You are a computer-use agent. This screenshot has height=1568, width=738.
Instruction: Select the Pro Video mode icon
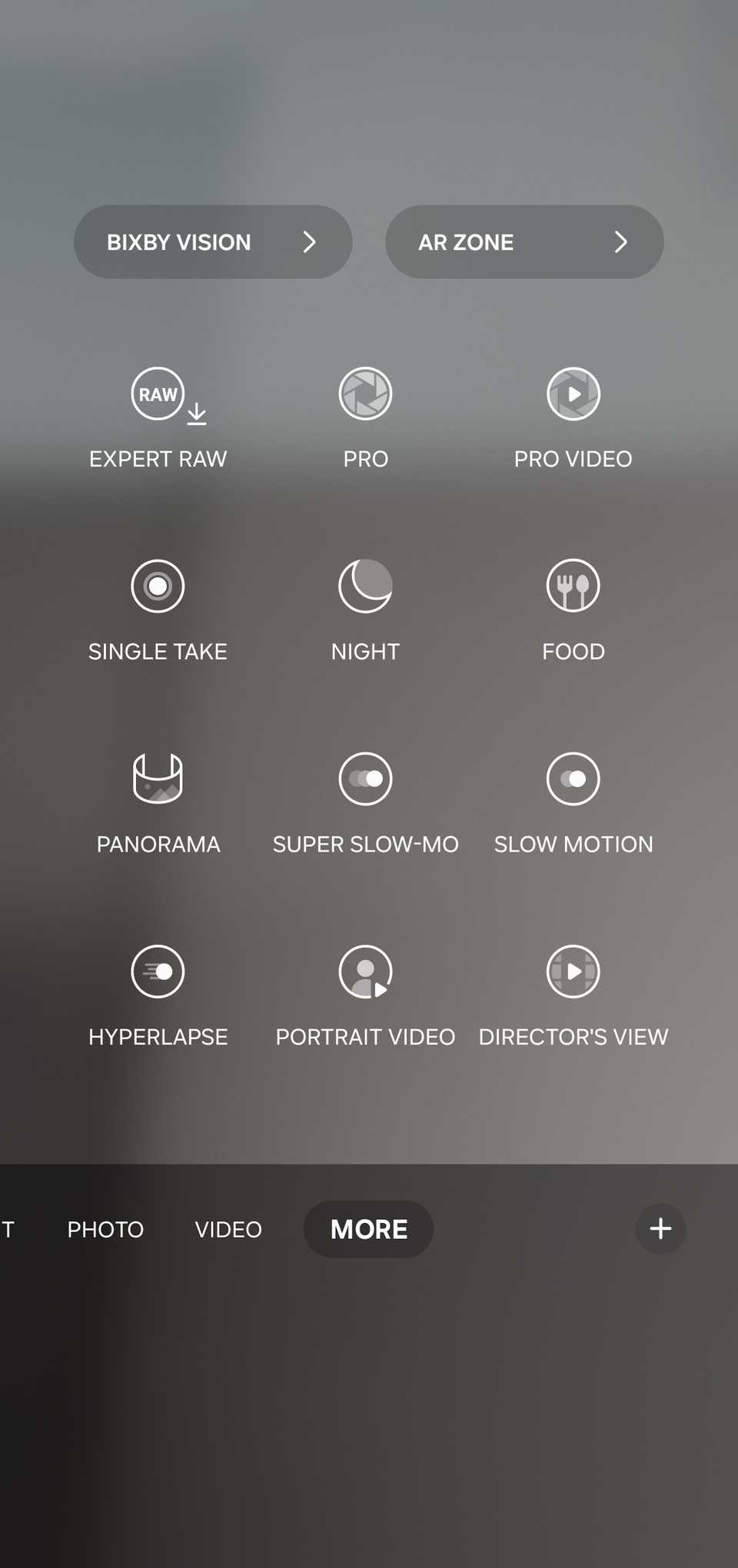click(573, 393)
